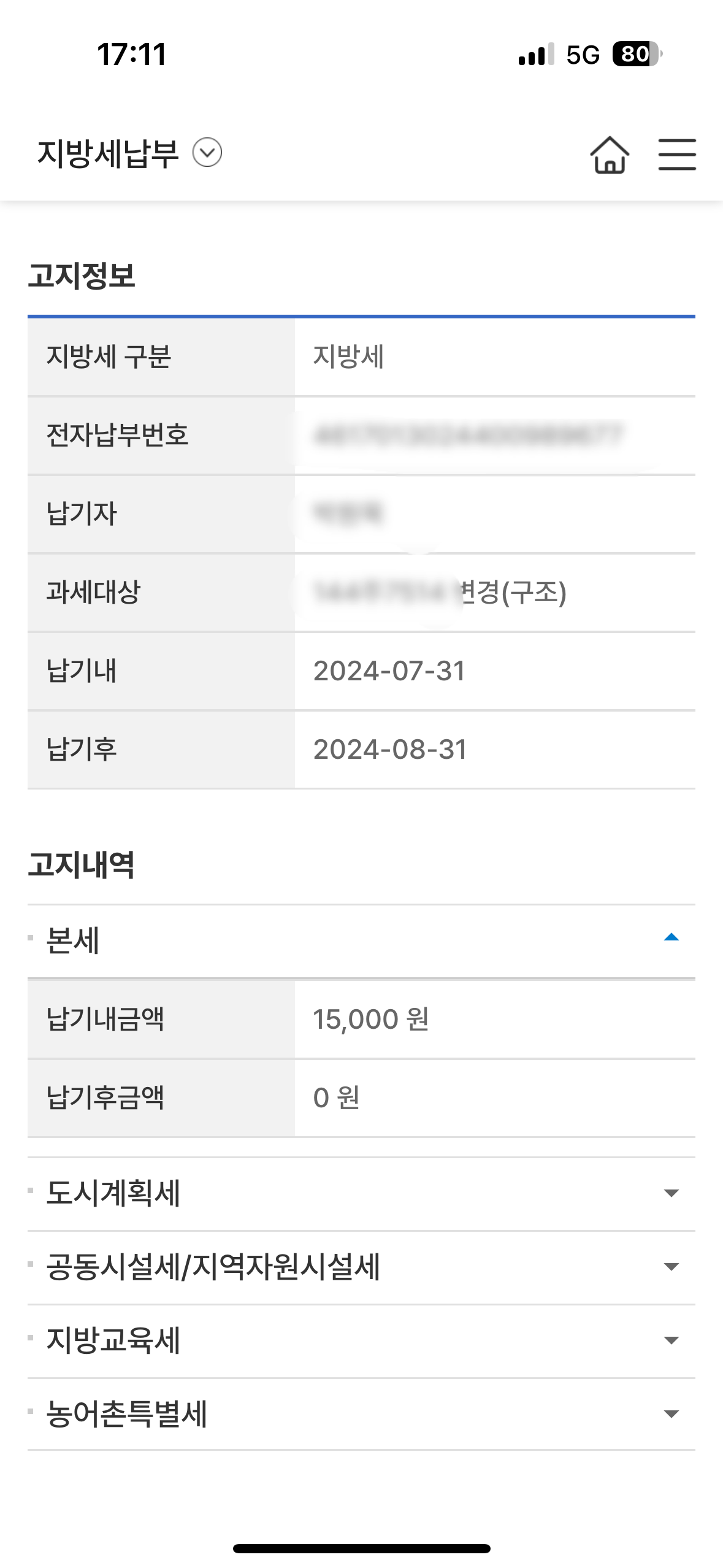The height and width of the screenshot is (1568, 723).
Task: Collapse the 본세 section
Action: tap(671, 939)
